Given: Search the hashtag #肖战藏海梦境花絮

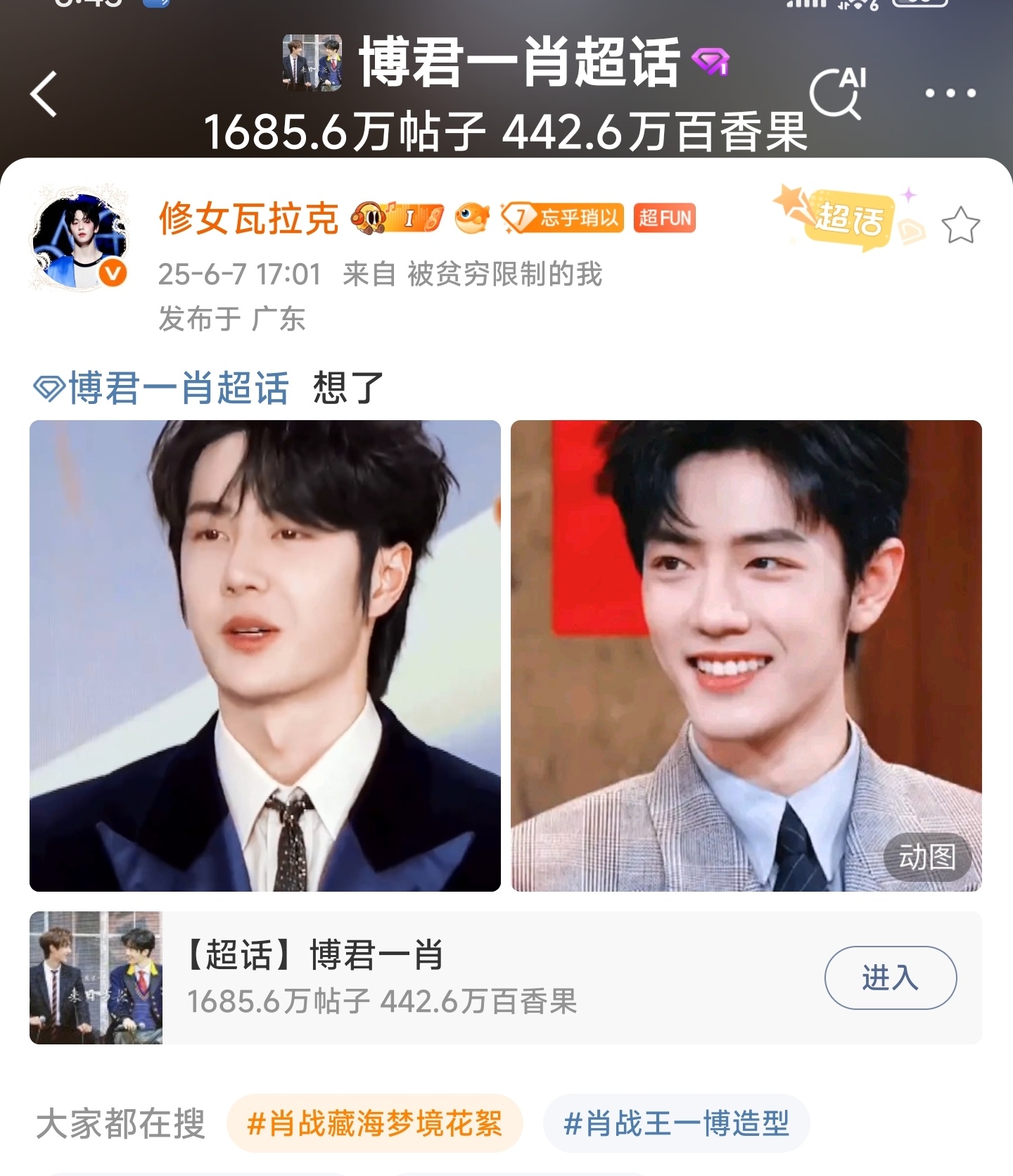Looking at the screenshot, I should pos(374,1123).
